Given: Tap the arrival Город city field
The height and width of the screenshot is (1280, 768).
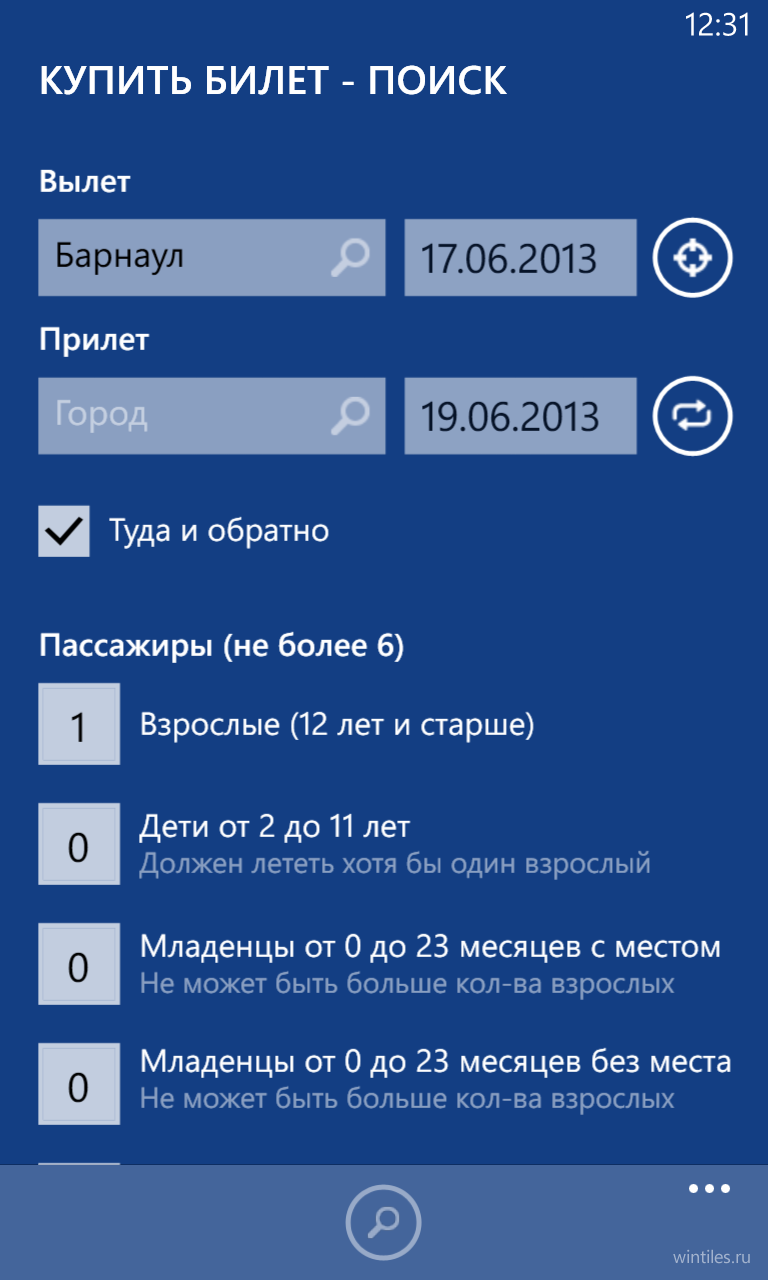Looking at the screenshot, I should click(x=212, y=415).
